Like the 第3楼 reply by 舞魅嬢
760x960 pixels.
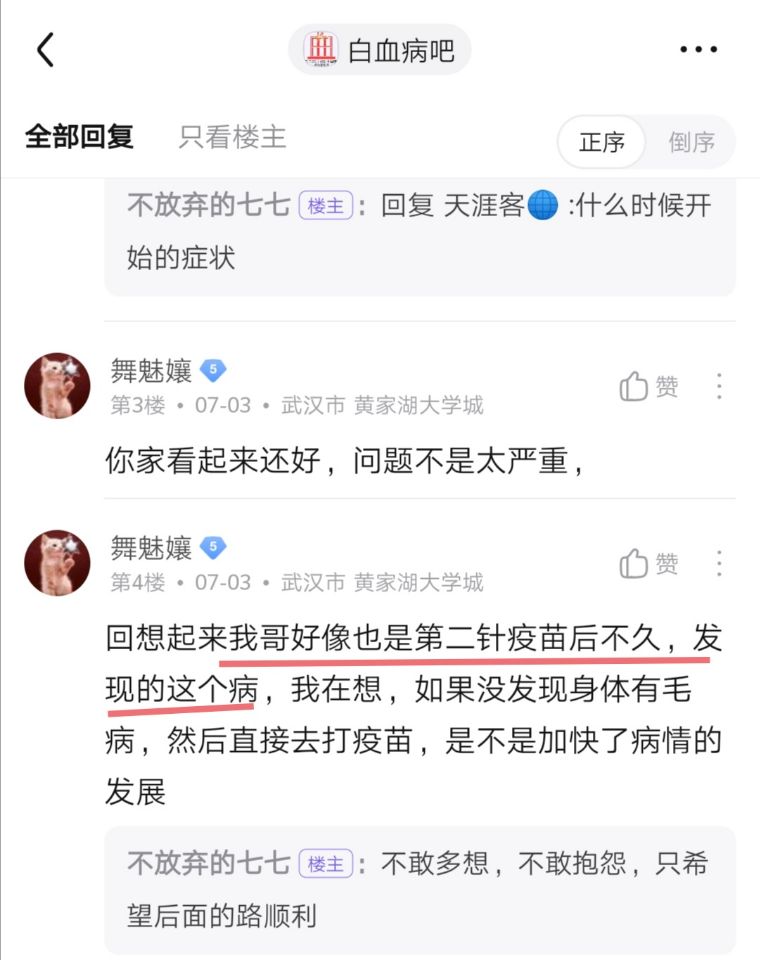point(649,387)
